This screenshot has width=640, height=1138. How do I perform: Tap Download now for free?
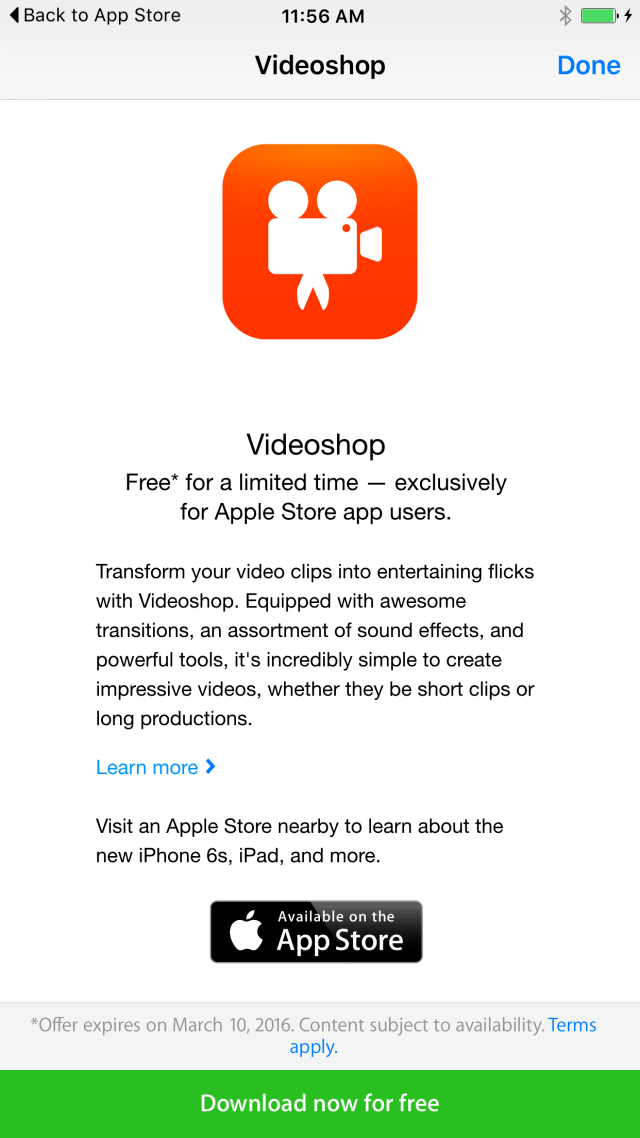(x=320, y=1104)
